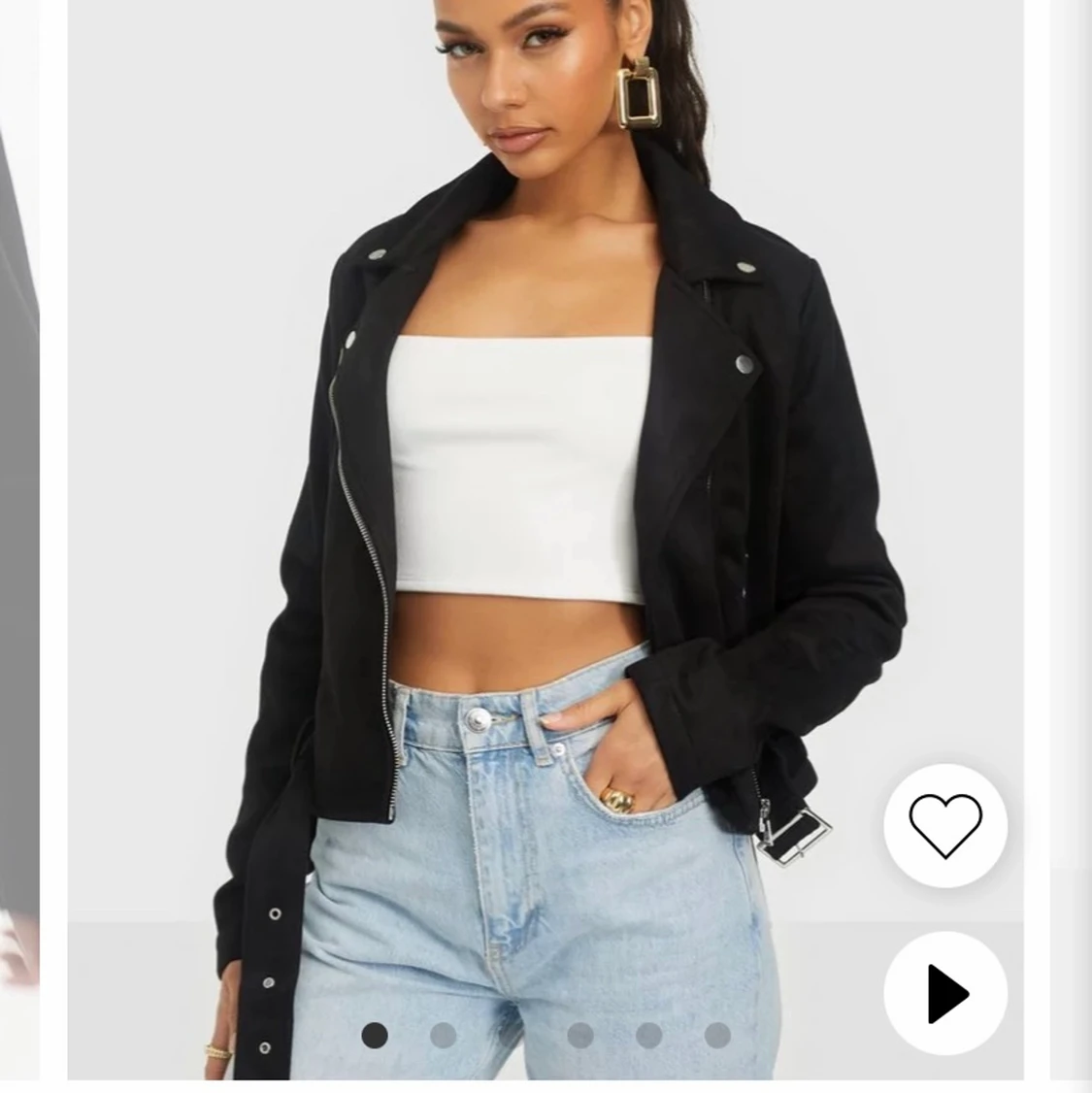Add the black jacket to favorites
The width and height of the screenshot is (1092, 1093).
tap(944, 825)
